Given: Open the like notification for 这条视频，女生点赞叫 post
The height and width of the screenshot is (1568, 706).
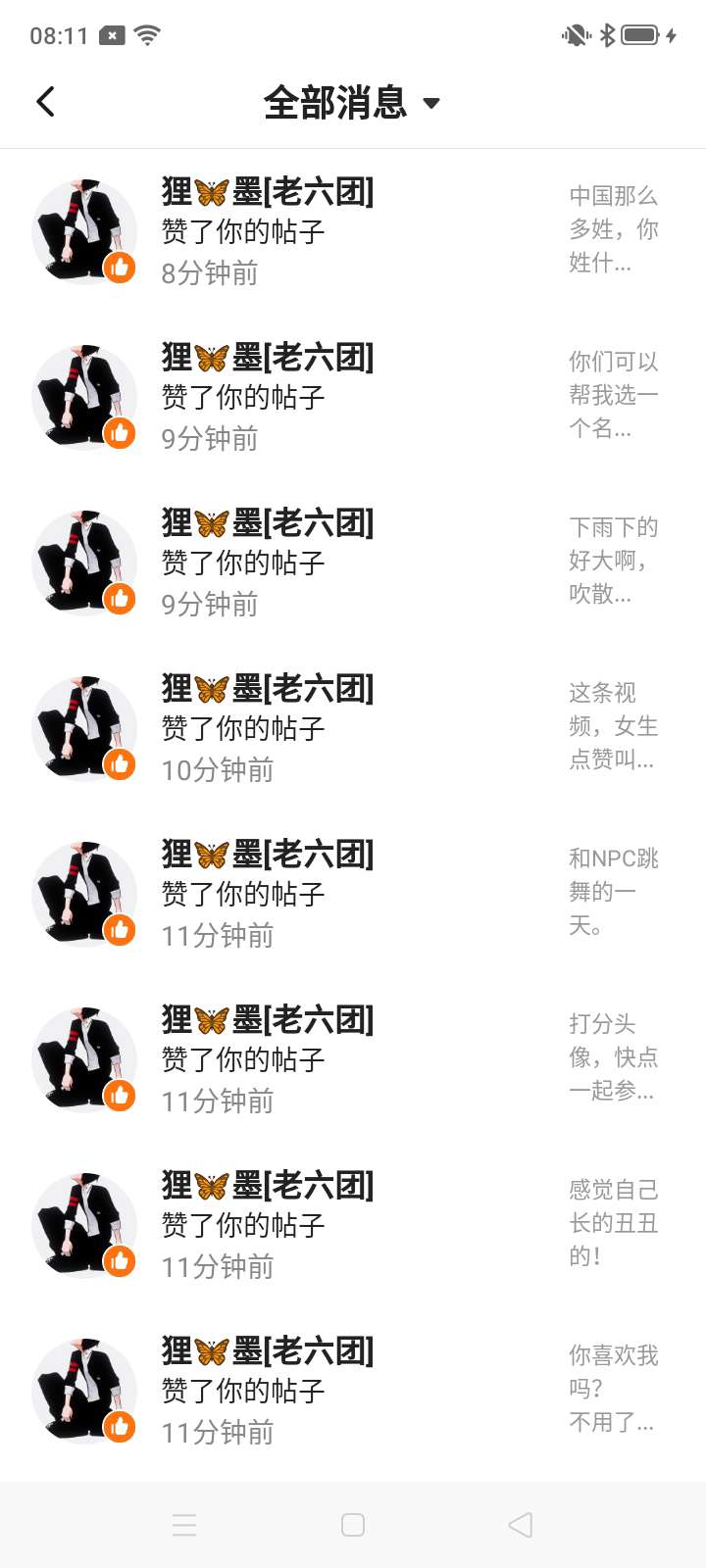Looking at the screenshot, I should pyautogui.click(x=353, y=728).
